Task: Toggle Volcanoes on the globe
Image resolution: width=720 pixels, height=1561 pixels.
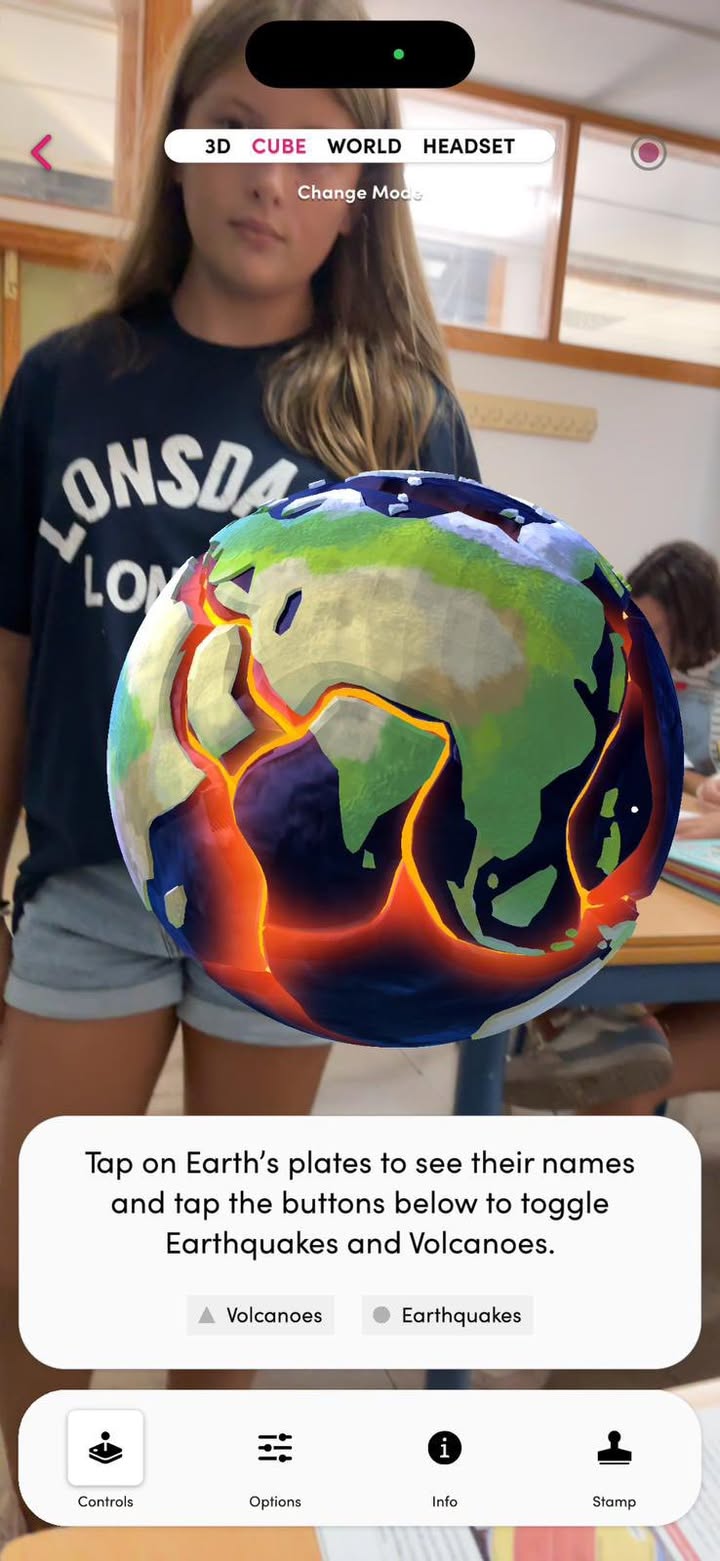Action: (260, 1315)
